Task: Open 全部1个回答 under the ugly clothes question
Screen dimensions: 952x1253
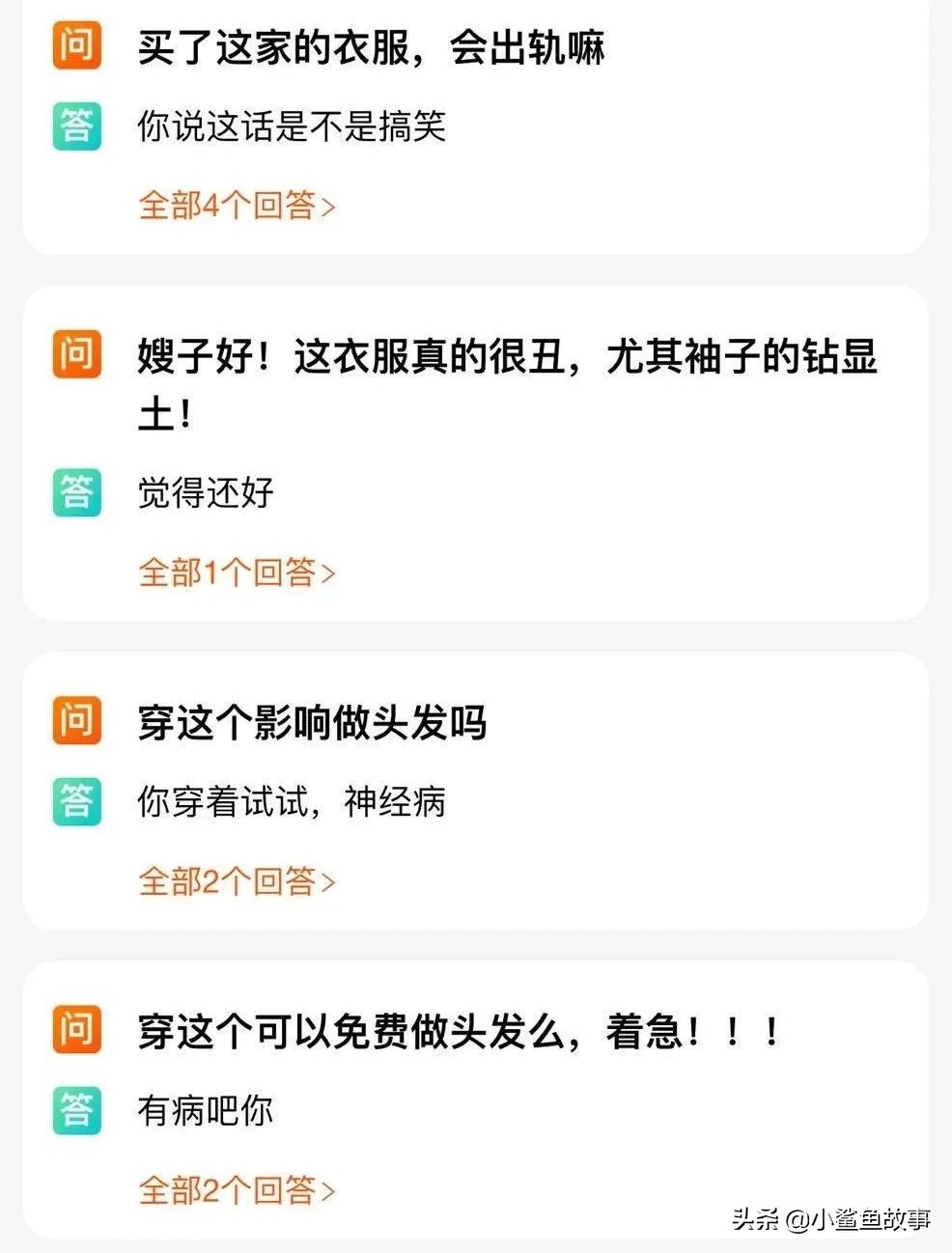Action: coord(227,571)
